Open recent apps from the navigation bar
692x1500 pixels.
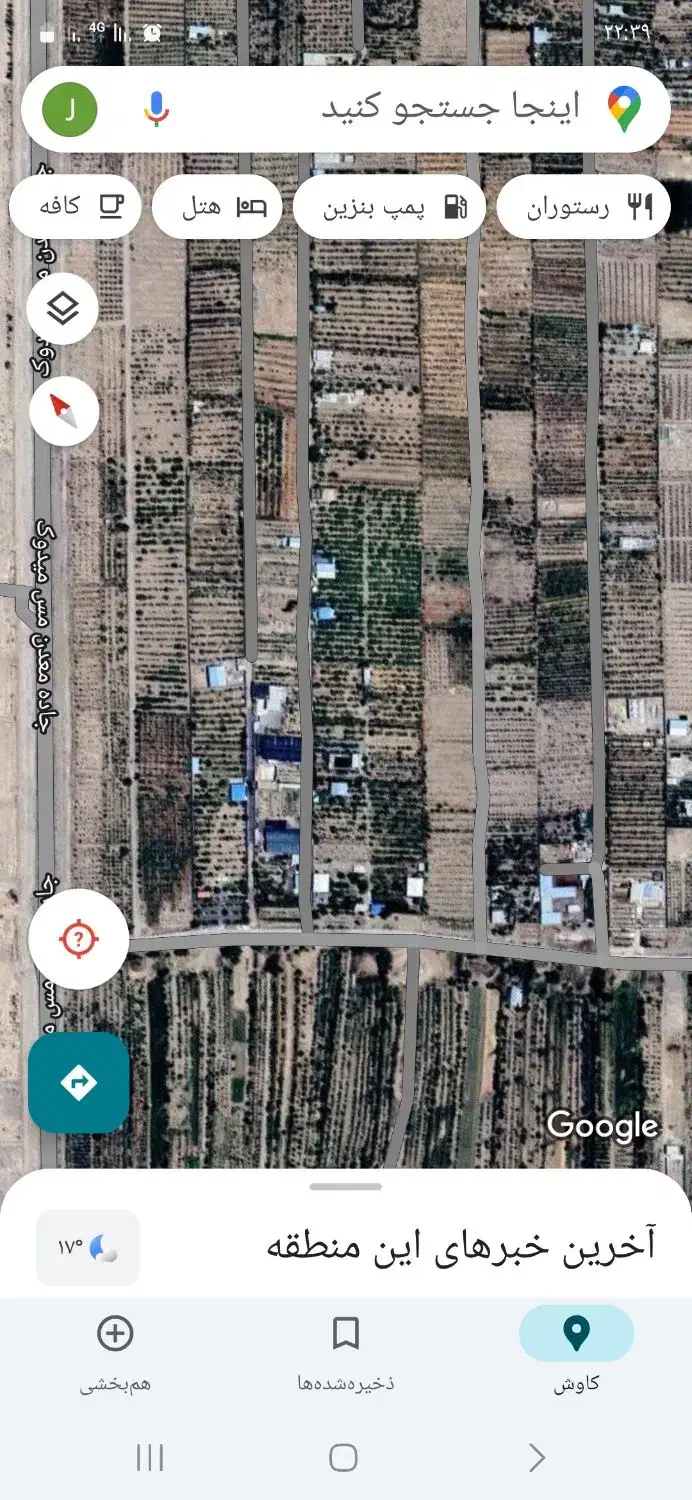[150, 1457]
